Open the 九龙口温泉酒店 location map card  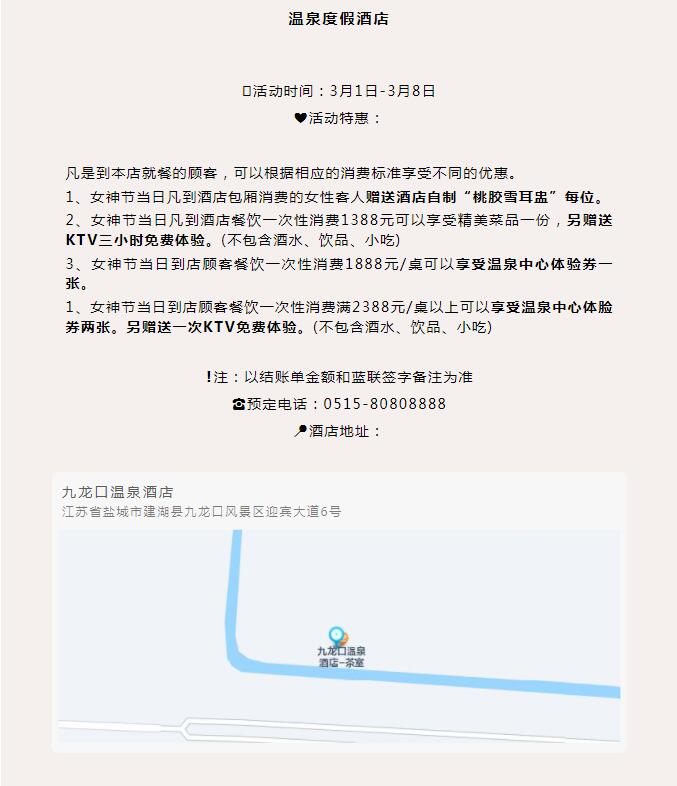click(x=339, y=611)
